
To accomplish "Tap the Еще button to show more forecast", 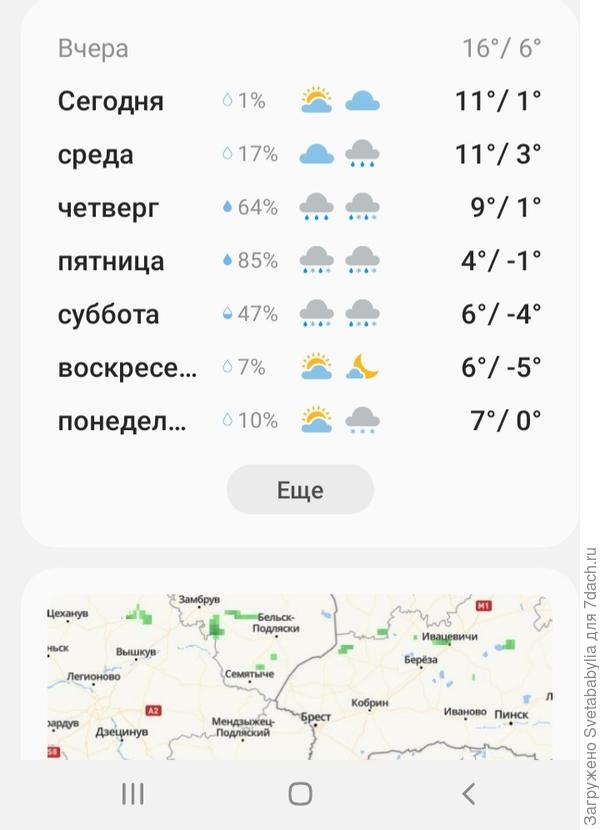I will [300, 490].
